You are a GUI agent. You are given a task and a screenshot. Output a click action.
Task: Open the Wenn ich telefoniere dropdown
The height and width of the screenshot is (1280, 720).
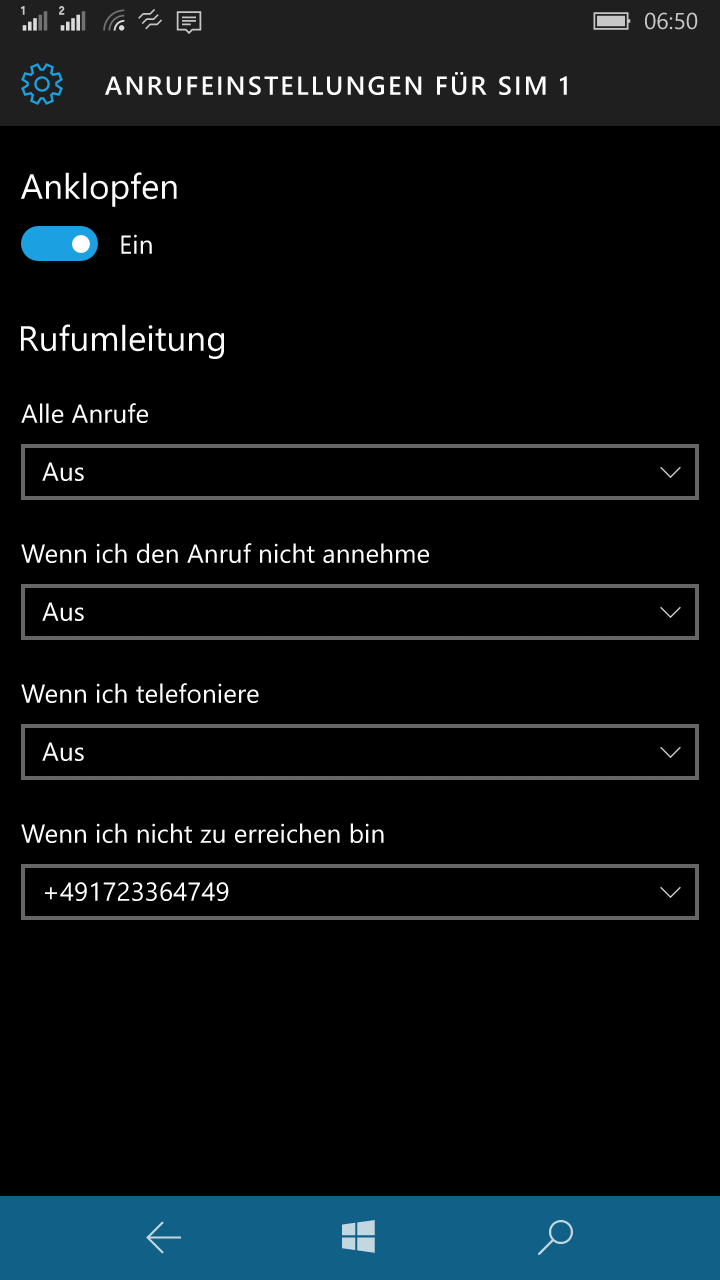tap(360, 752)
